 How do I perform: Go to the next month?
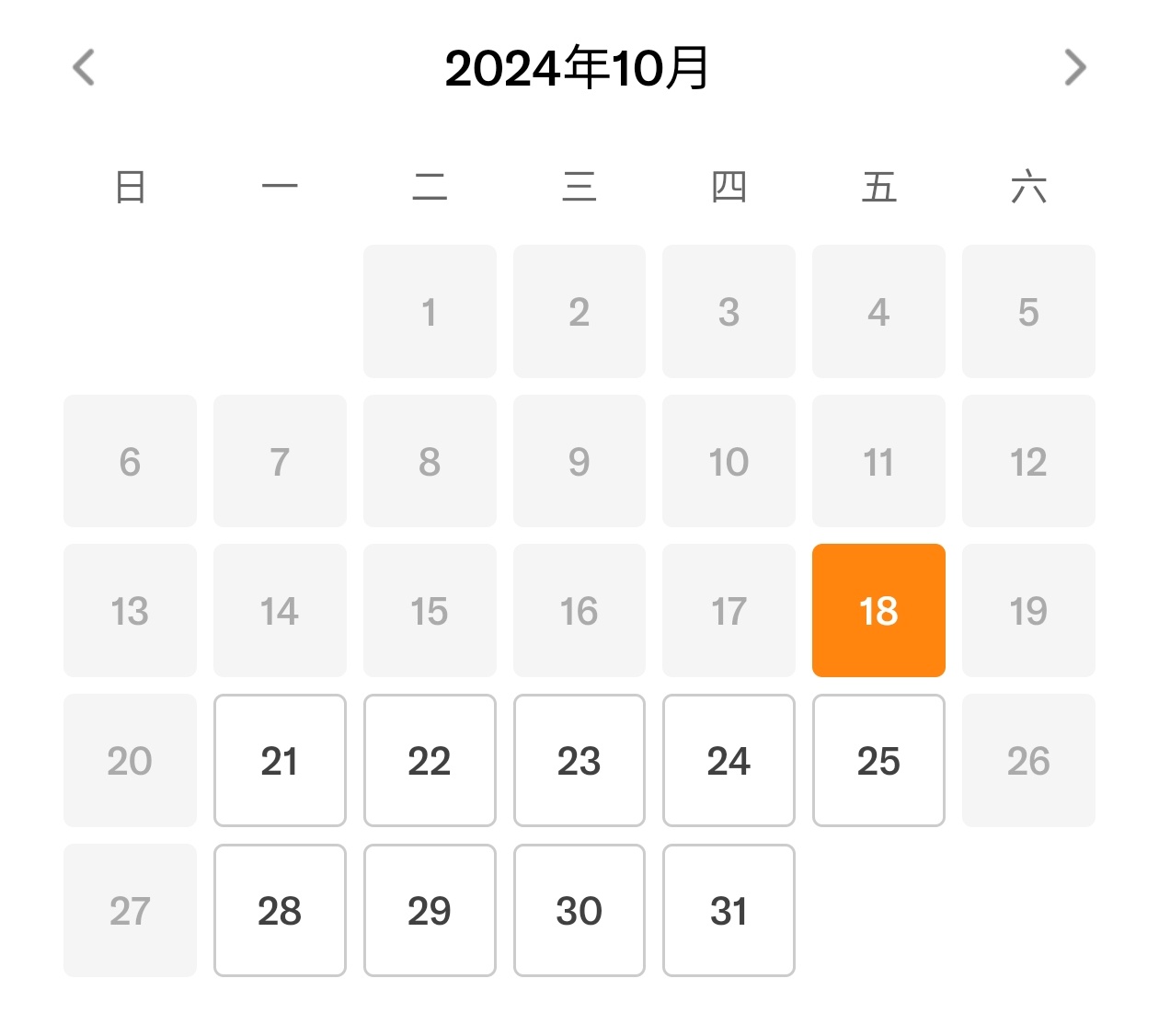[1074, 67]
